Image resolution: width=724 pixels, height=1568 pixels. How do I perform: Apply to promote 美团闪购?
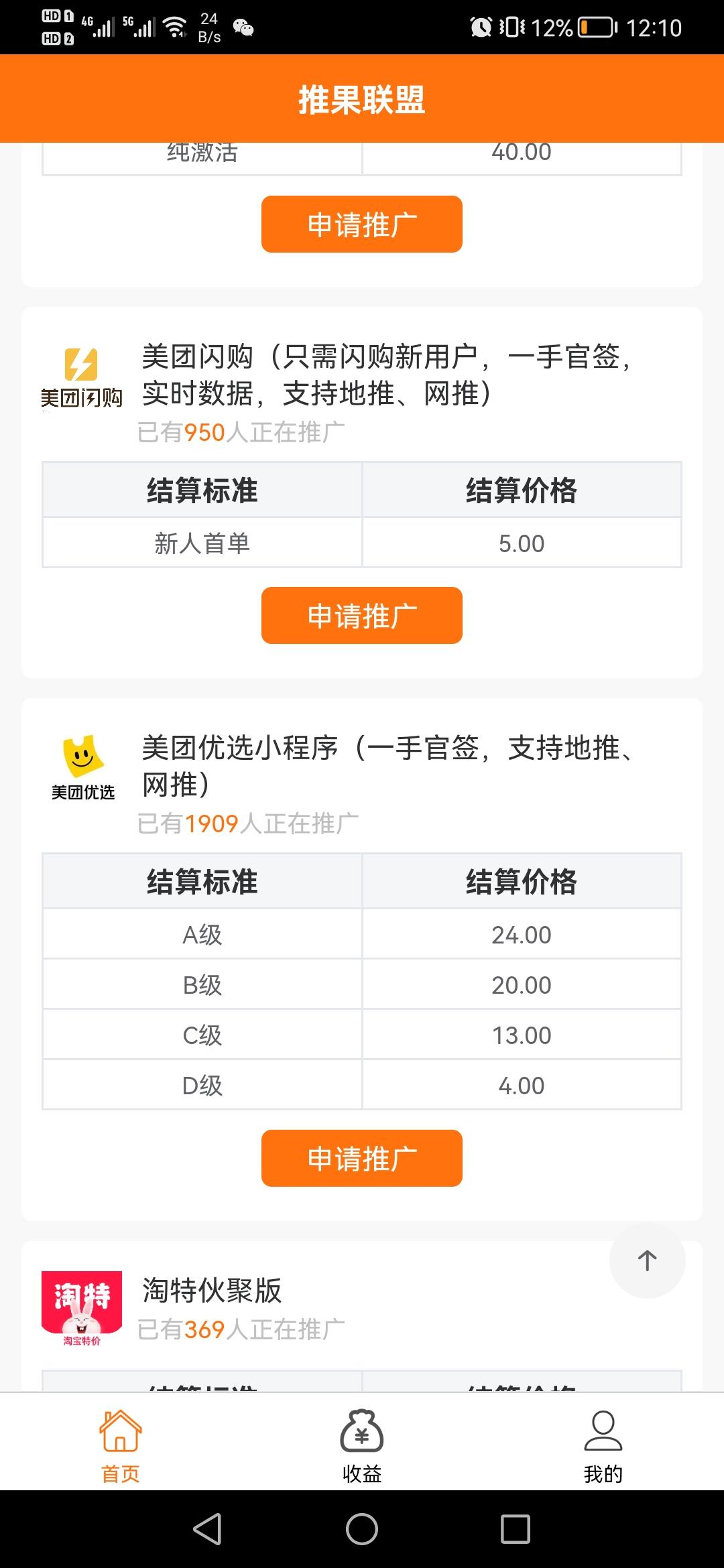[362, 615]
